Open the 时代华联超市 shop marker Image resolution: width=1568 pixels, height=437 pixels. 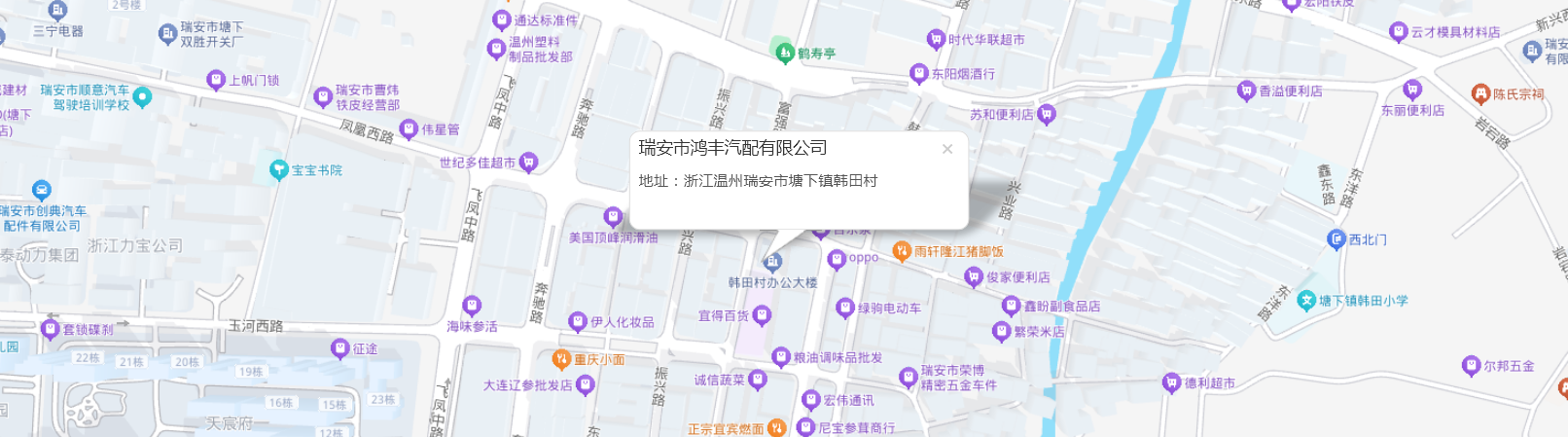[x=936, y=39]
